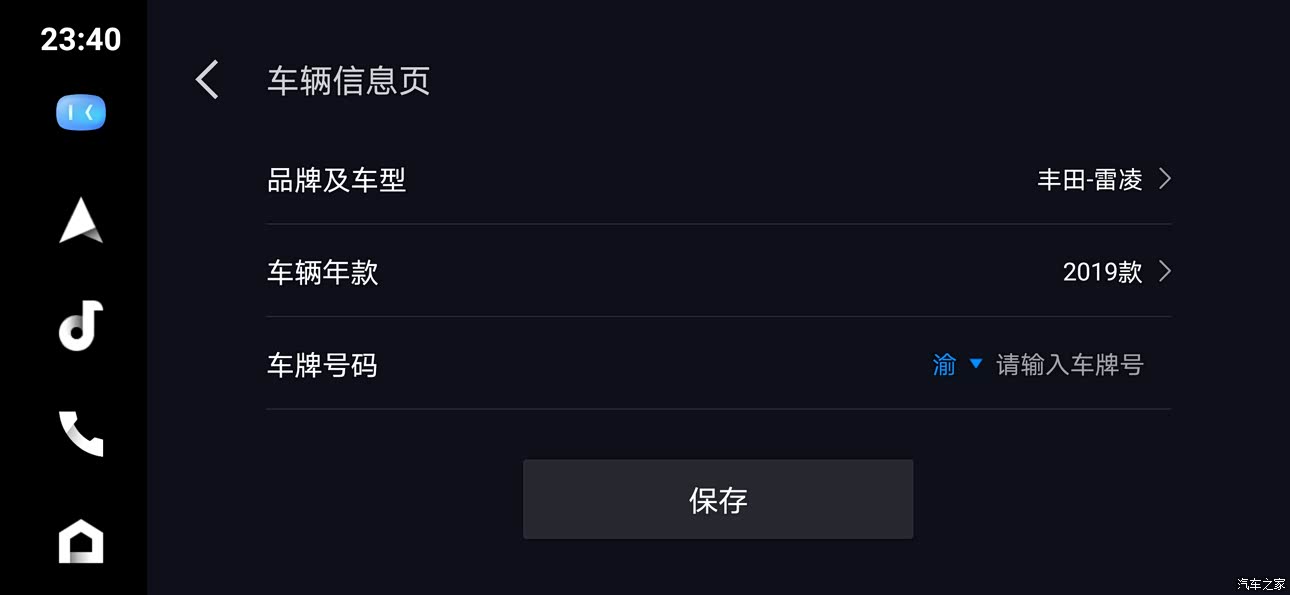Viewport: 1290px width, 595px height.
Task: Go back from the 车辆信息页 page
Action: (x=207, y=80)
